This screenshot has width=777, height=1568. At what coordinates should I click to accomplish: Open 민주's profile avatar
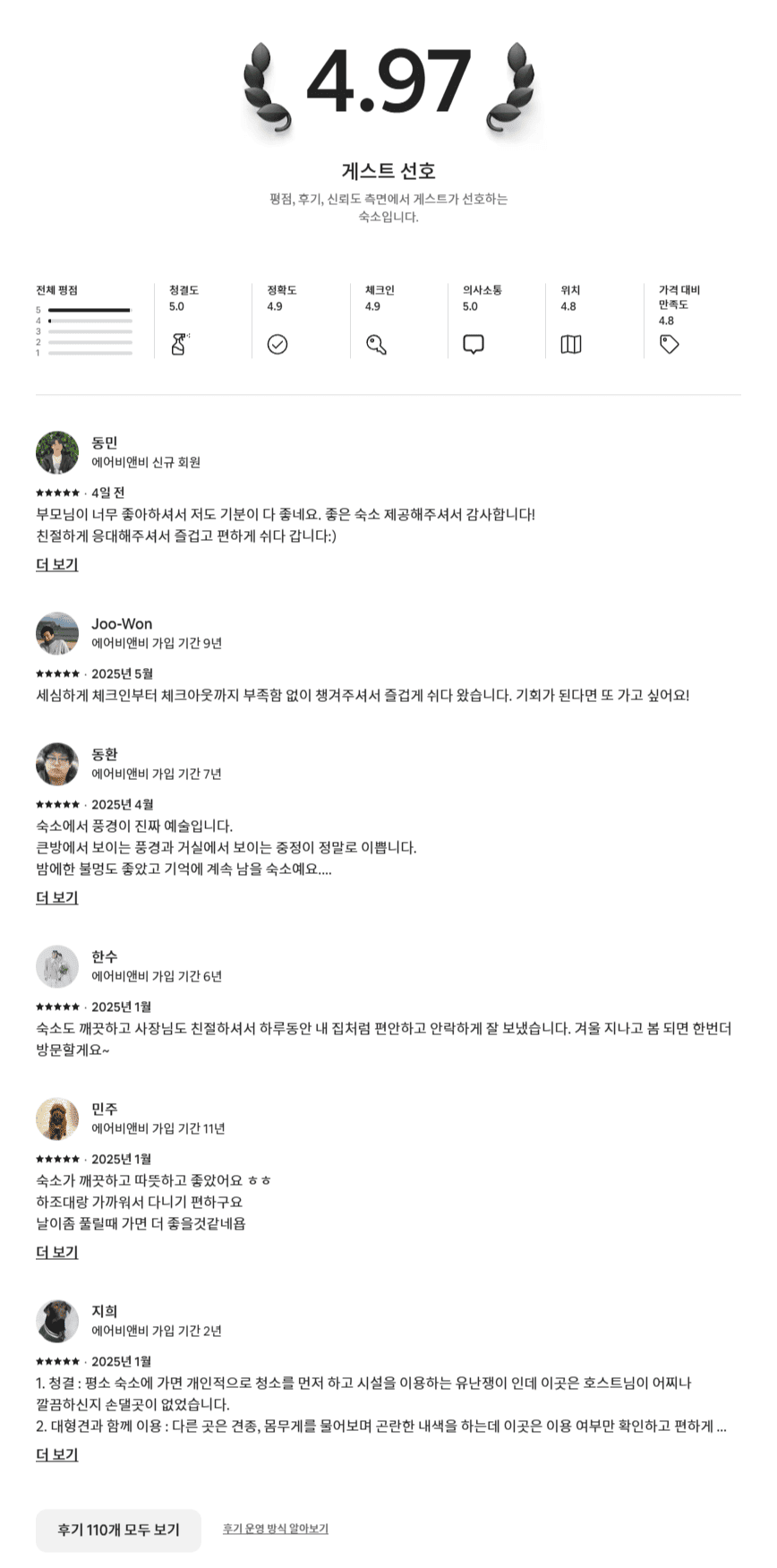57,1119
